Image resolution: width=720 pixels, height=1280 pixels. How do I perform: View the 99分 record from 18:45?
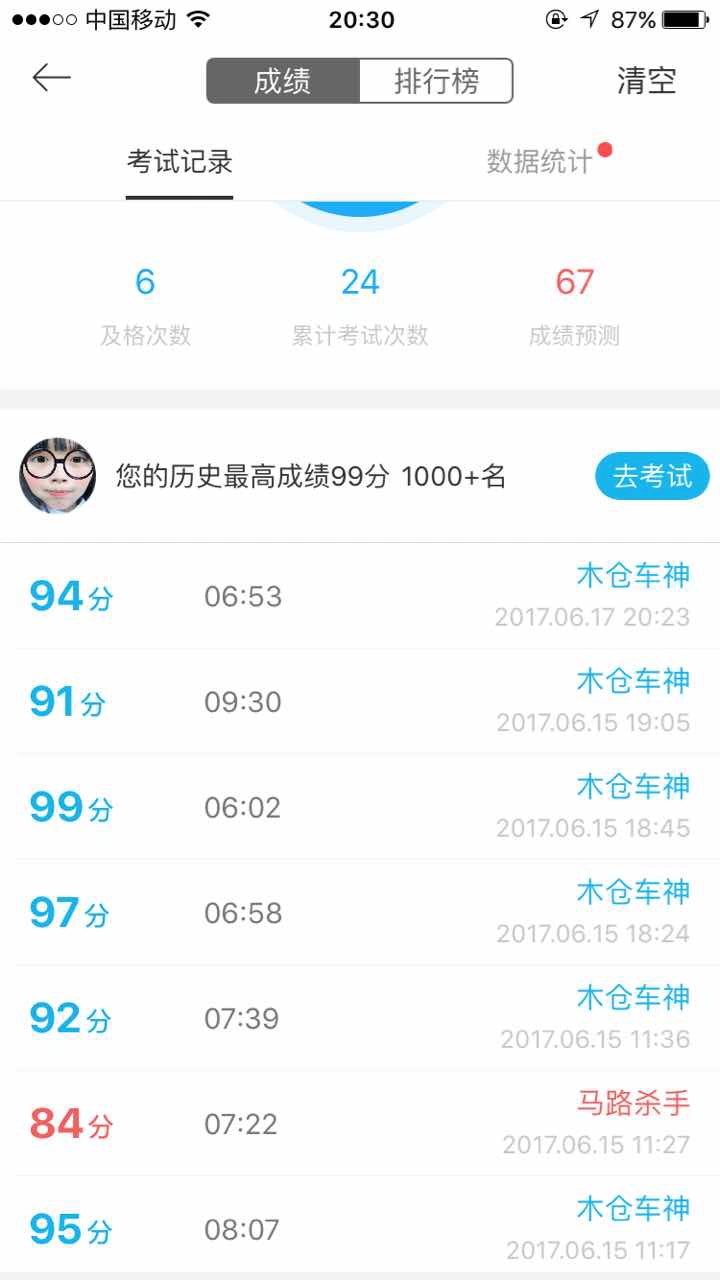point(360,807)
